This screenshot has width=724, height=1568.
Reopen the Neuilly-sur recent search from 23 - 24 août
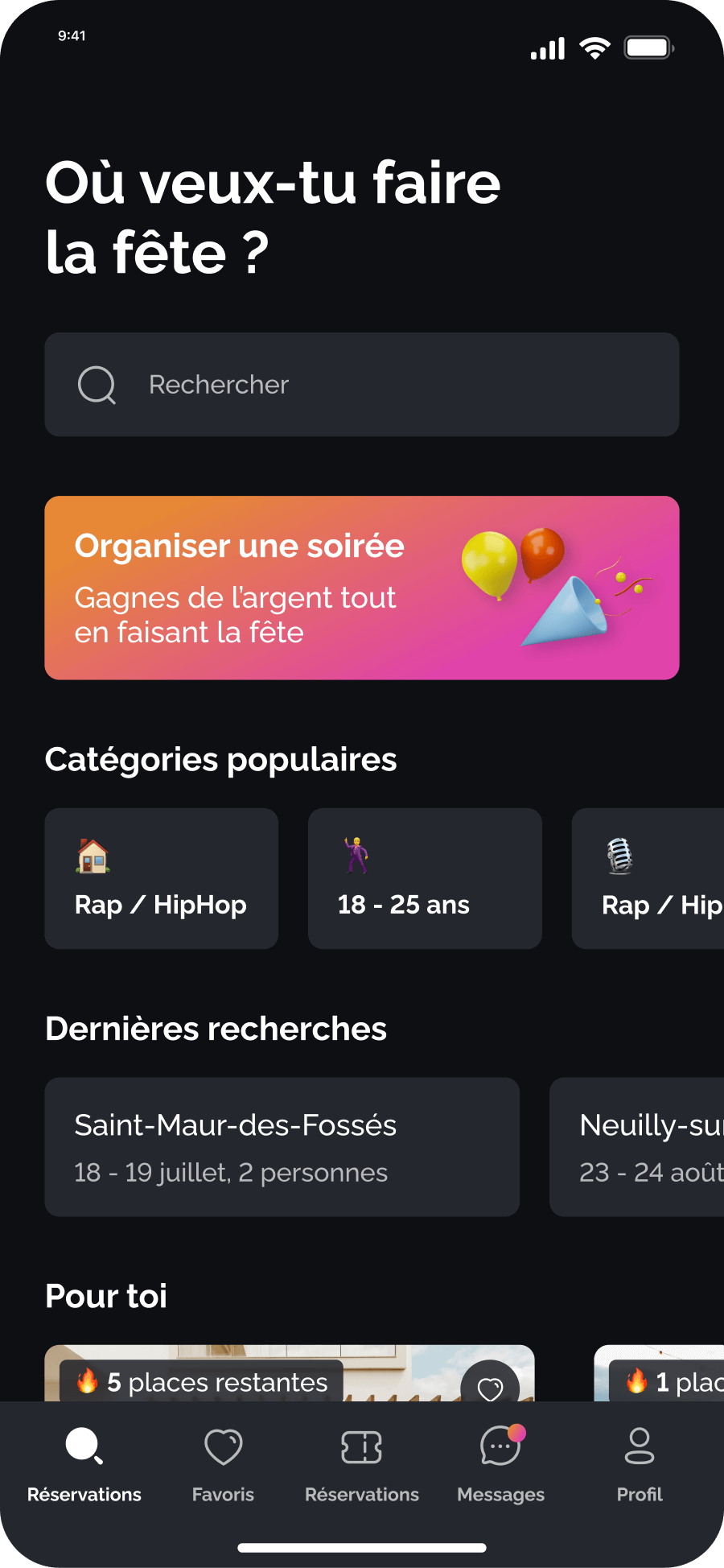pos(637,1147)
